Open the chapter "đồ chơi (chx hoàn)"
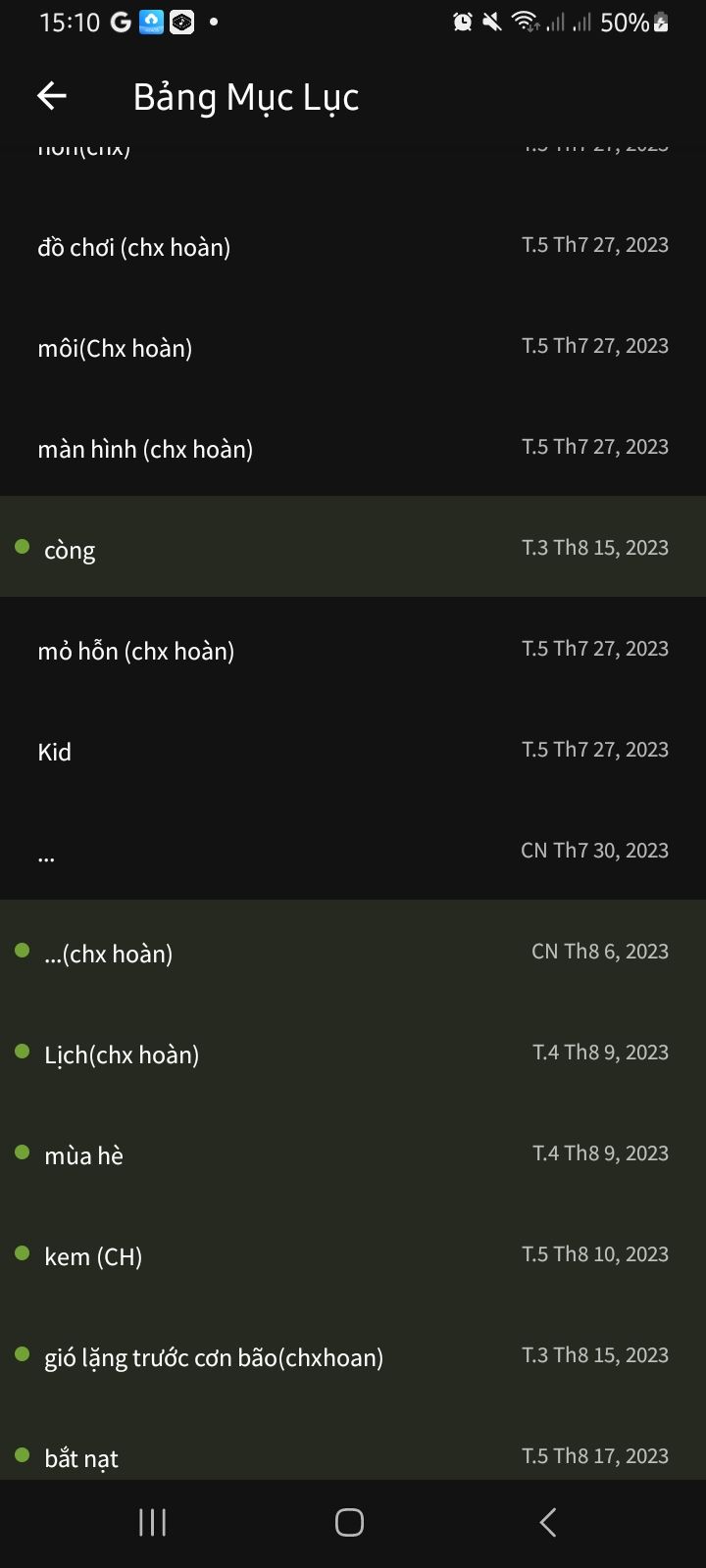 (x=353, y=246)
